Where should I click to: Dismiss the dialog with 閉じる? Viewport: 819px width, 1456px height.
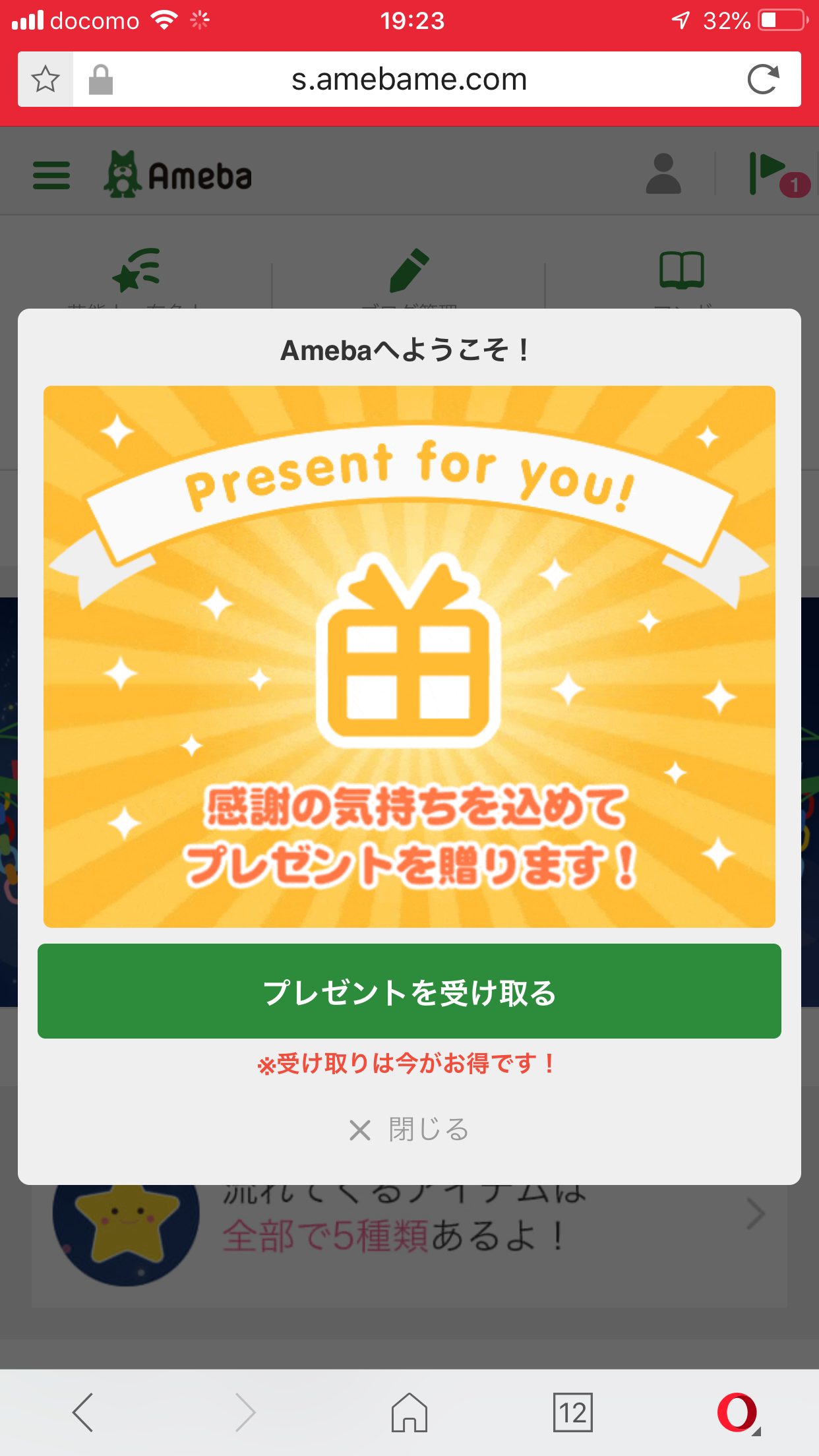pos(409,1130)
